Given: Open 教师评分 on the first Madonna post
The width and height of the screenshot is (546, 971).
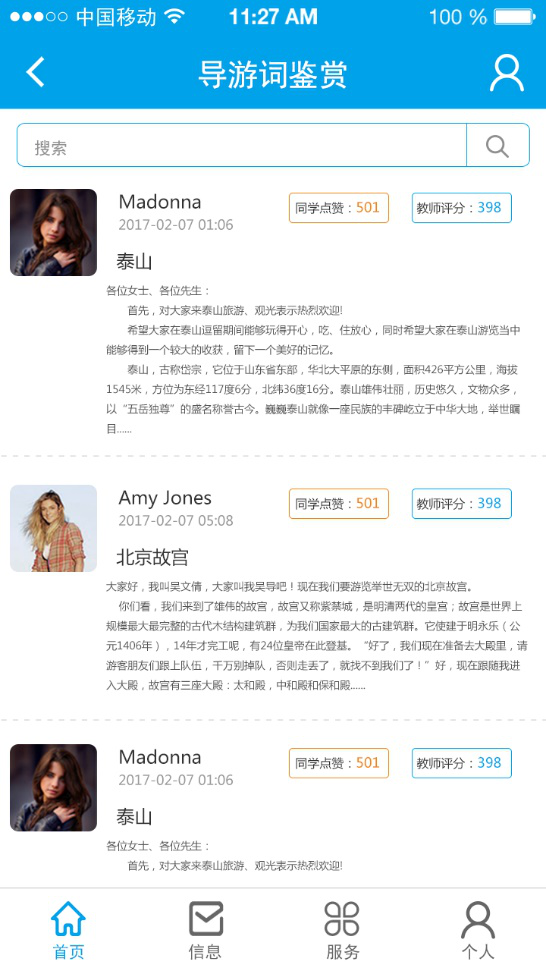Looking at the screenshot, I should tap(462, 207).
